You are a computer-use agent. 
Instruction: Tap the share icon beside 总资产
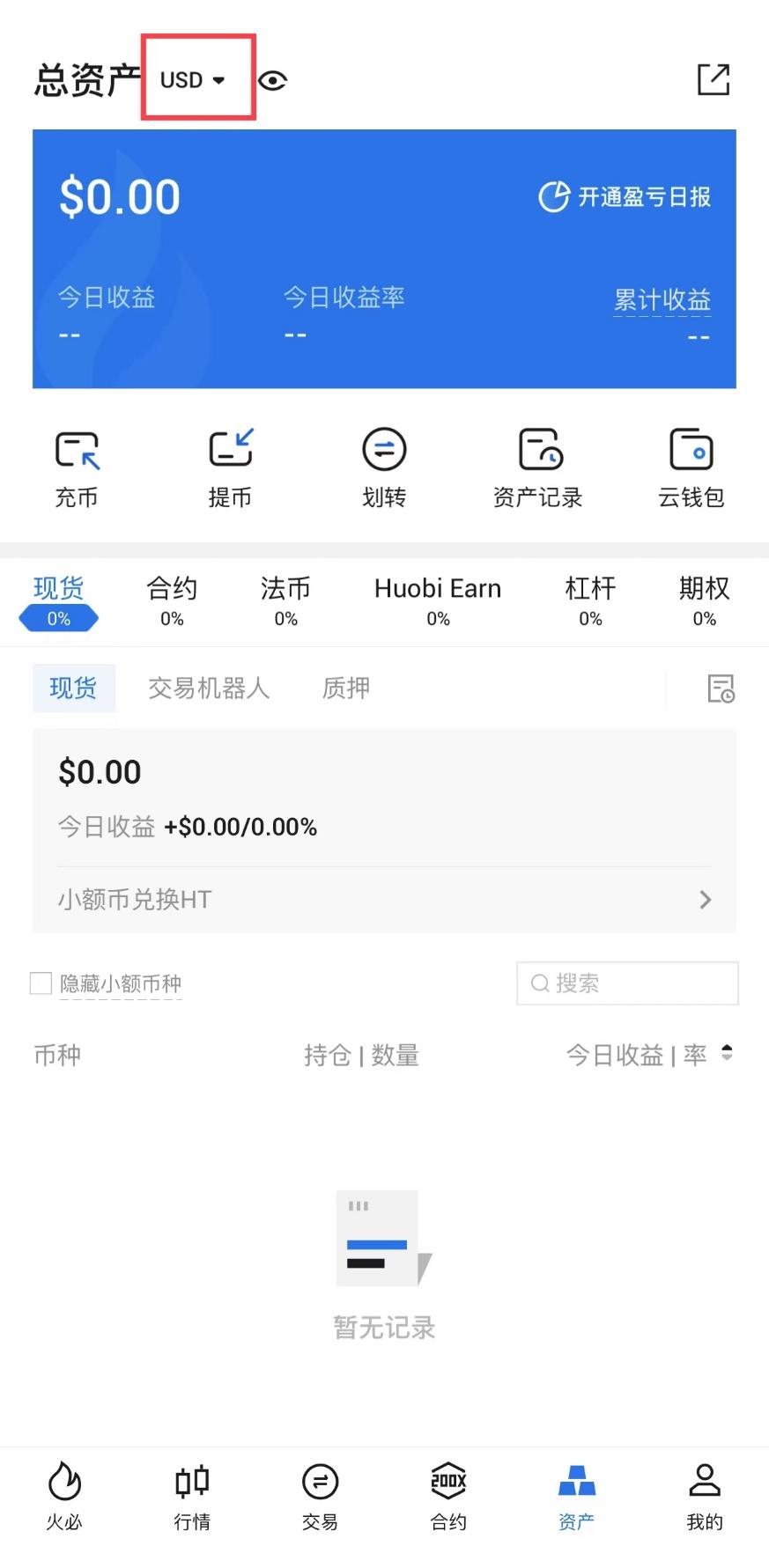point(713,79)
